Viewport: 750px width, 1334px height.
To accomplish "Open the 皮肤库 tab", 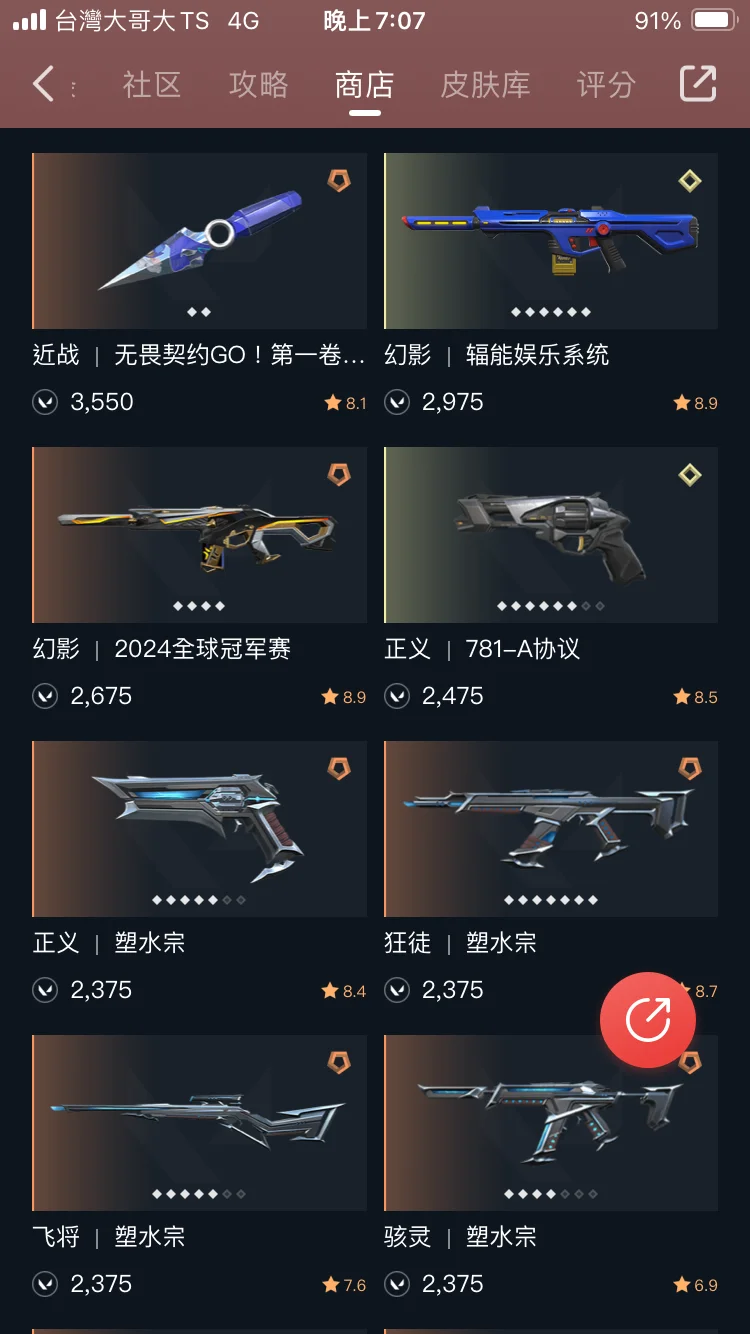I will click(485, 85).
